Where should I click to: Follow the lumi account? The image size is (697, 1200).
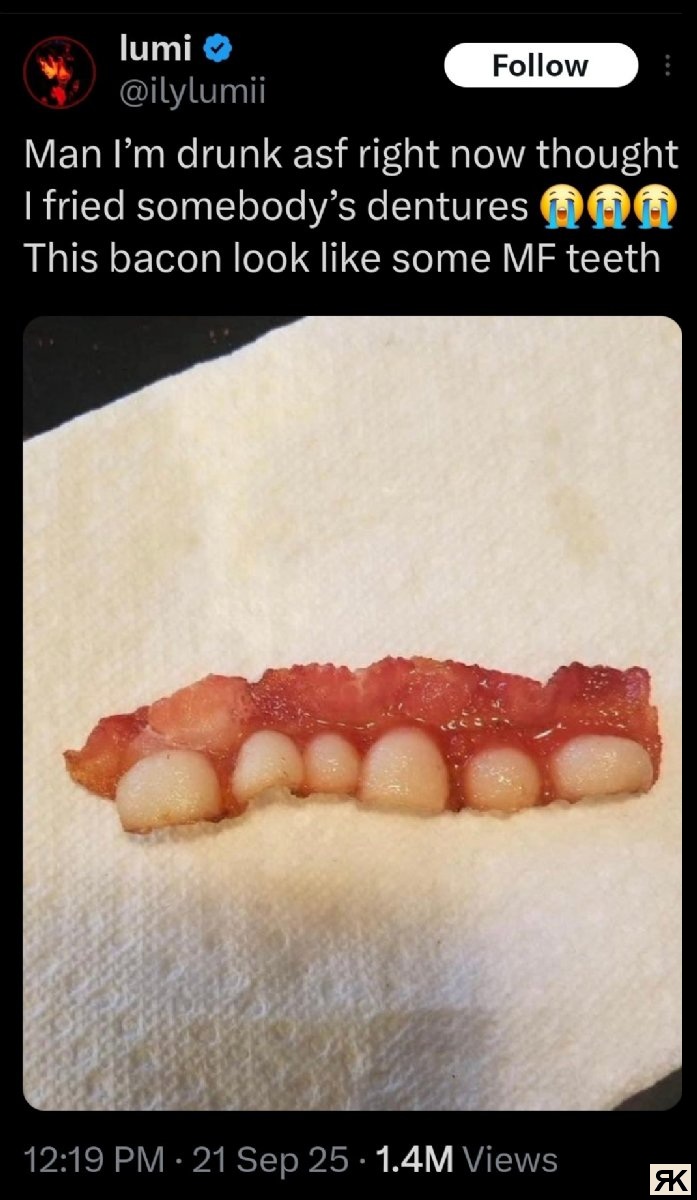point(540,66)
